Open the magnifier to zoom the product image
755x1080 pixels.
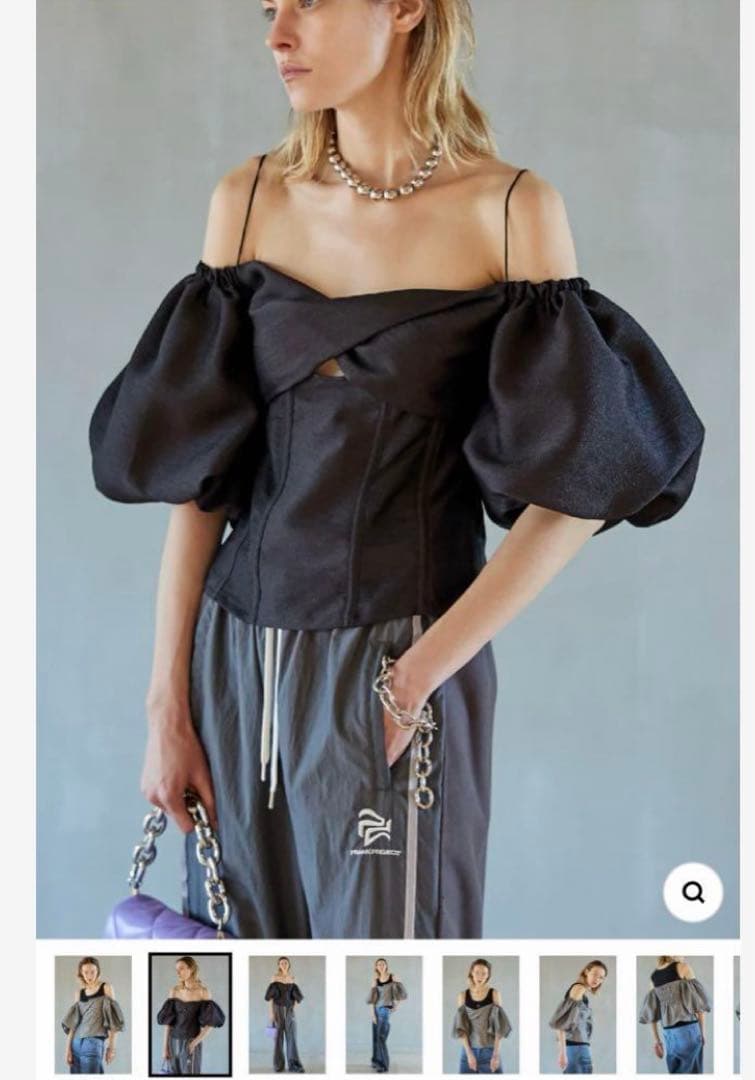coord(693,891)
